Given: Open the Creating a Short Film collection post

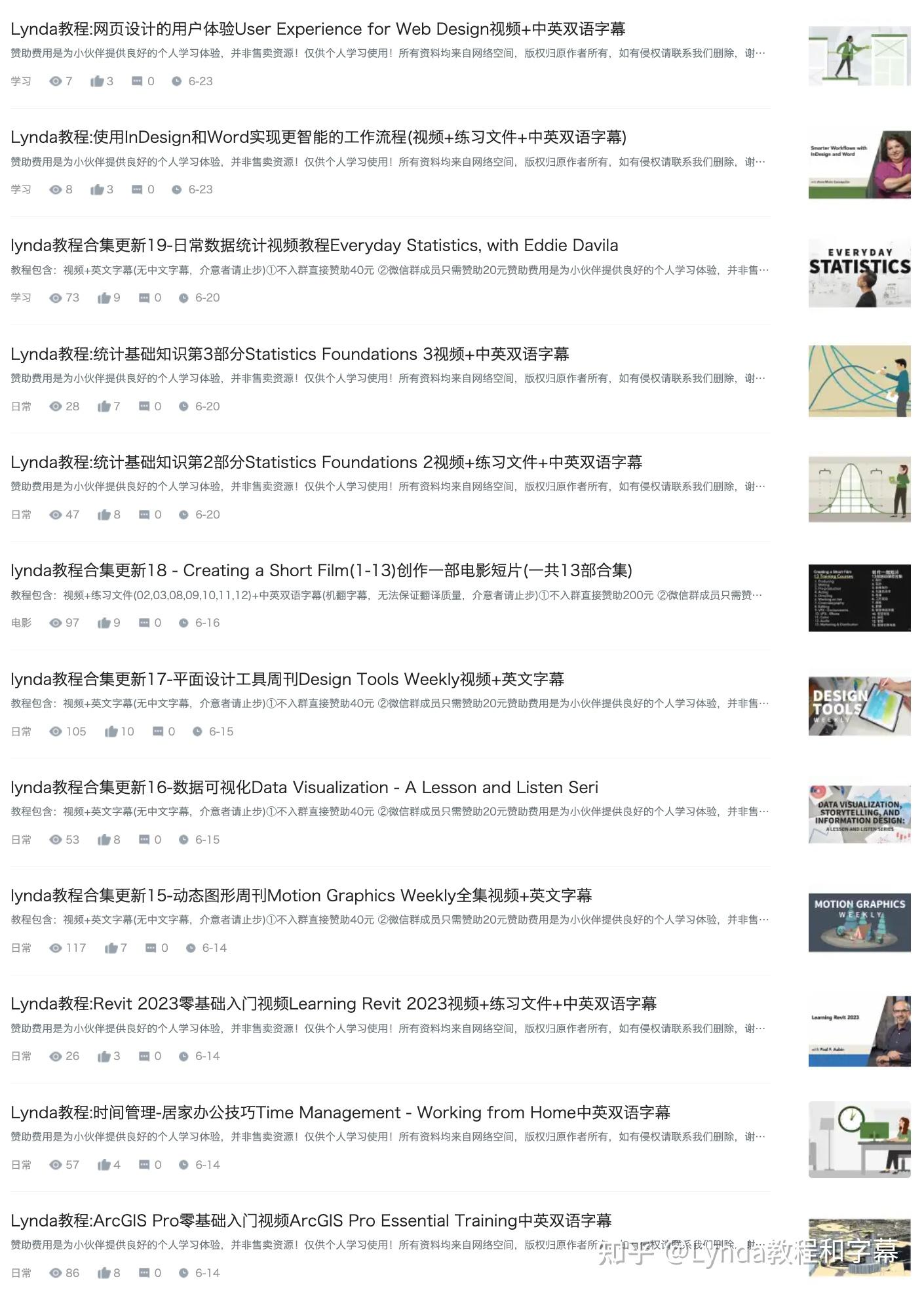Looking at the screenshot, I should (321, 571).
